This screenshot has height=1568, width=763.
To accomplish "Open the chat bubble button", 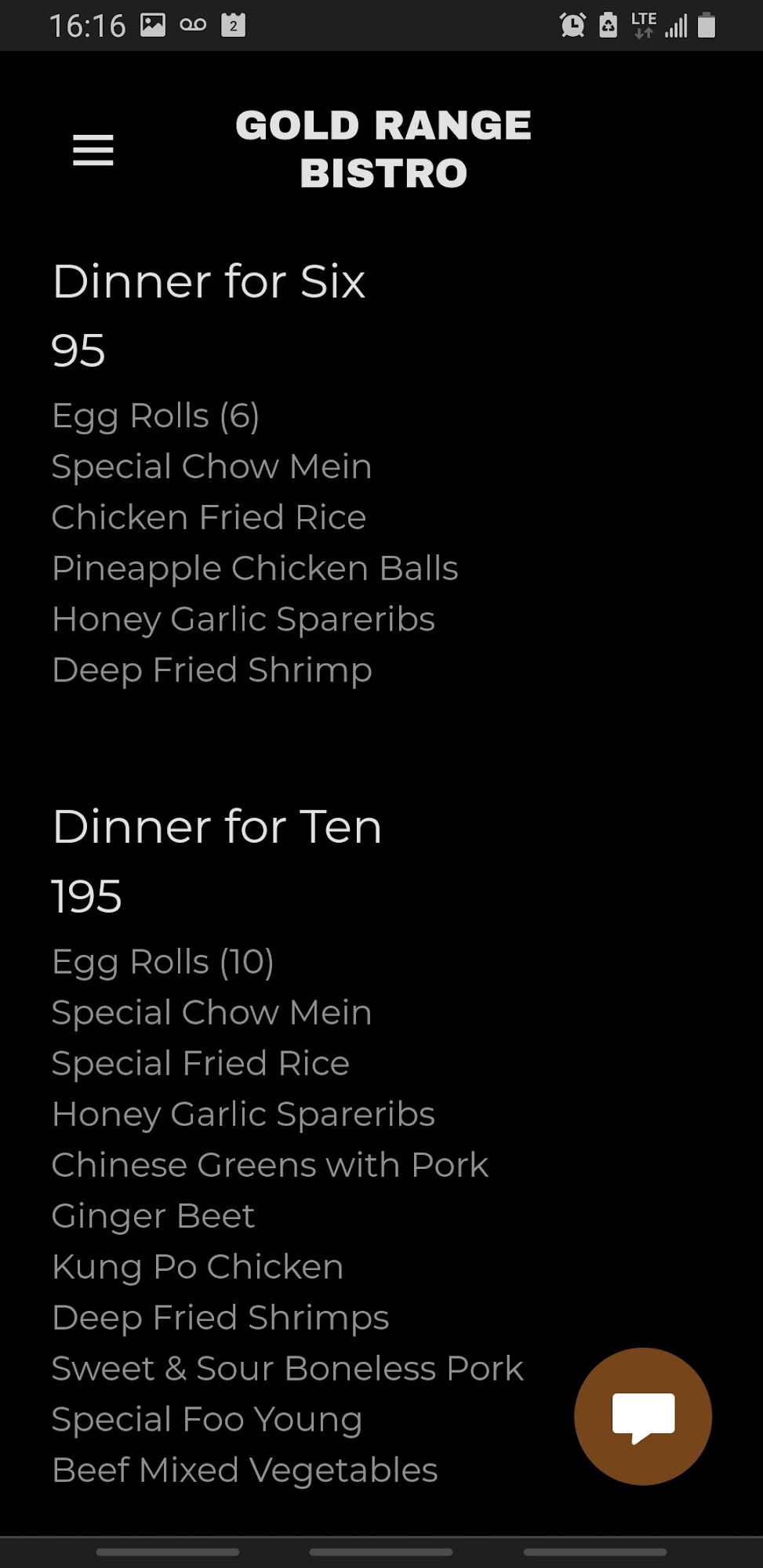I will pyautogui.click(x=643, y=1416).
